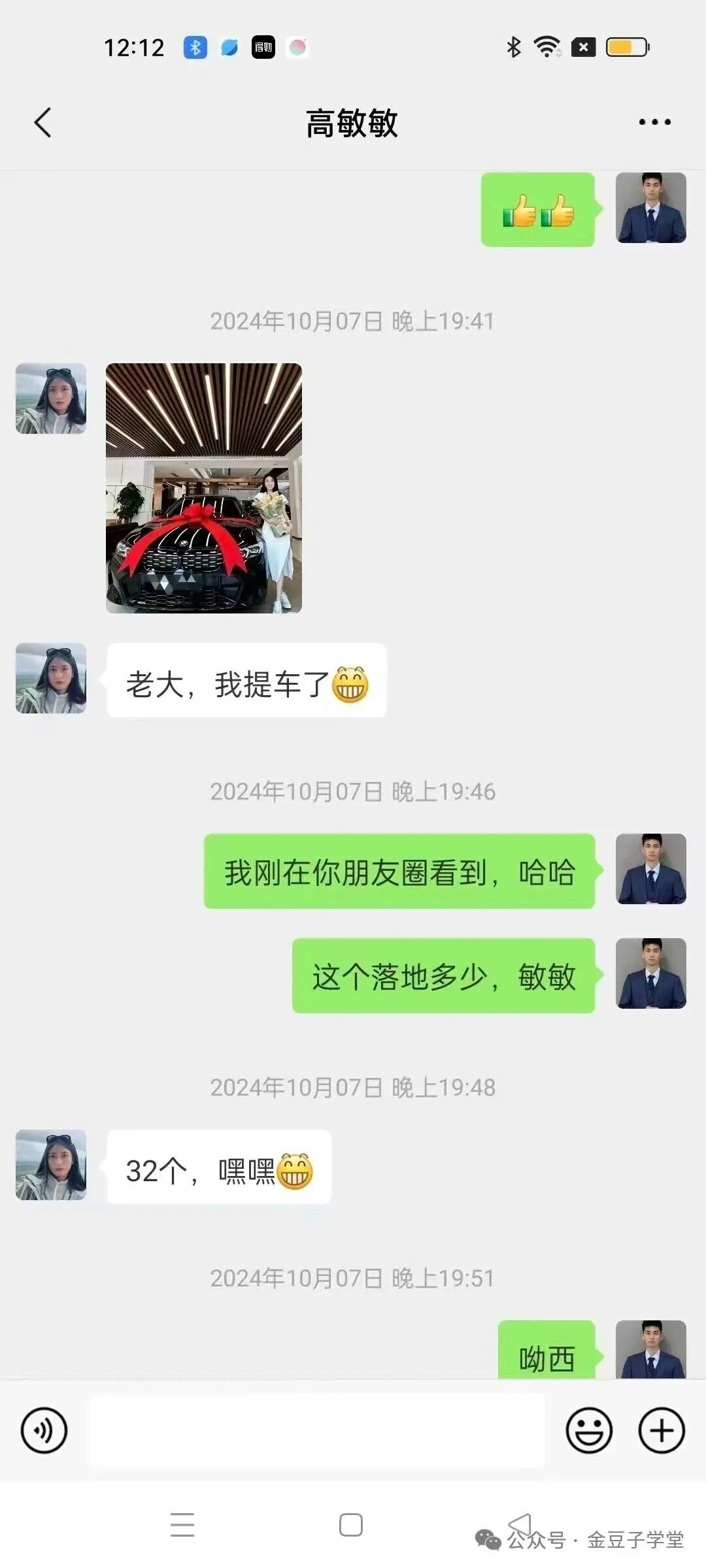The height and width of the screenshot is (1568, 706).
Task: Tap the 32个，嘿嘿 reply bubble
Action: (x=219, y=1167)
